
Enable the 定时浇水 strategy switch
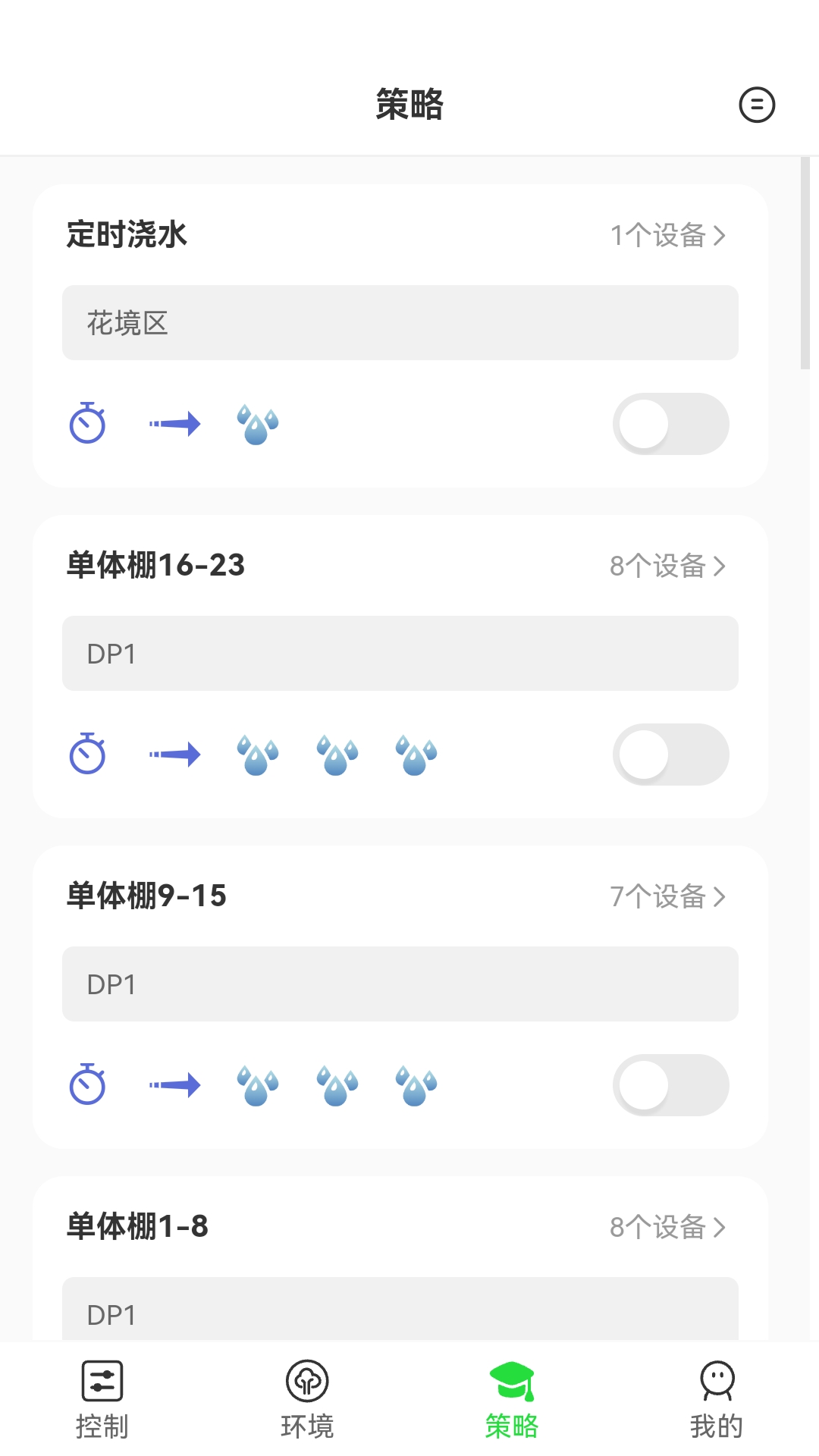coord(670,424)
